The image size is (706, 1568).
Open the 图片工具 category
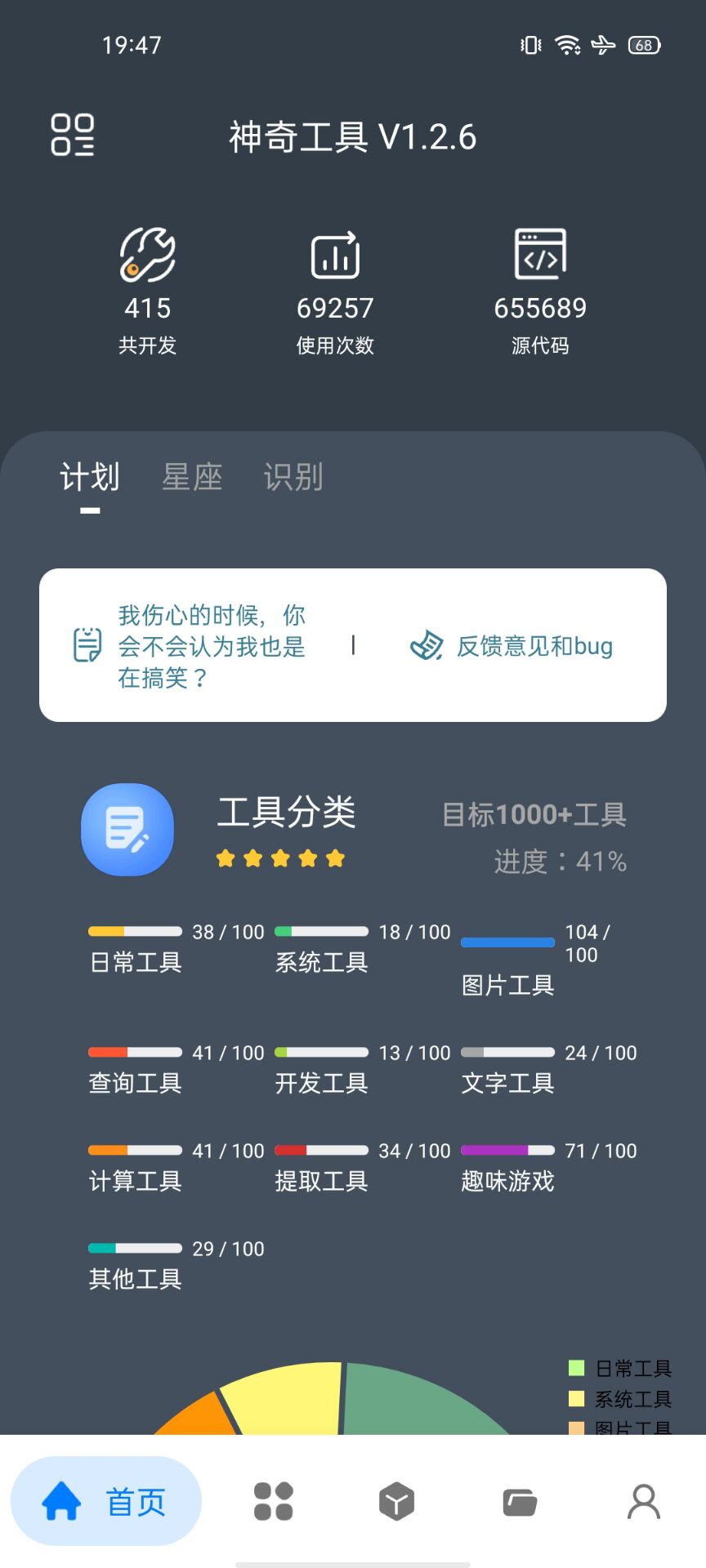[x=507, y=985]
